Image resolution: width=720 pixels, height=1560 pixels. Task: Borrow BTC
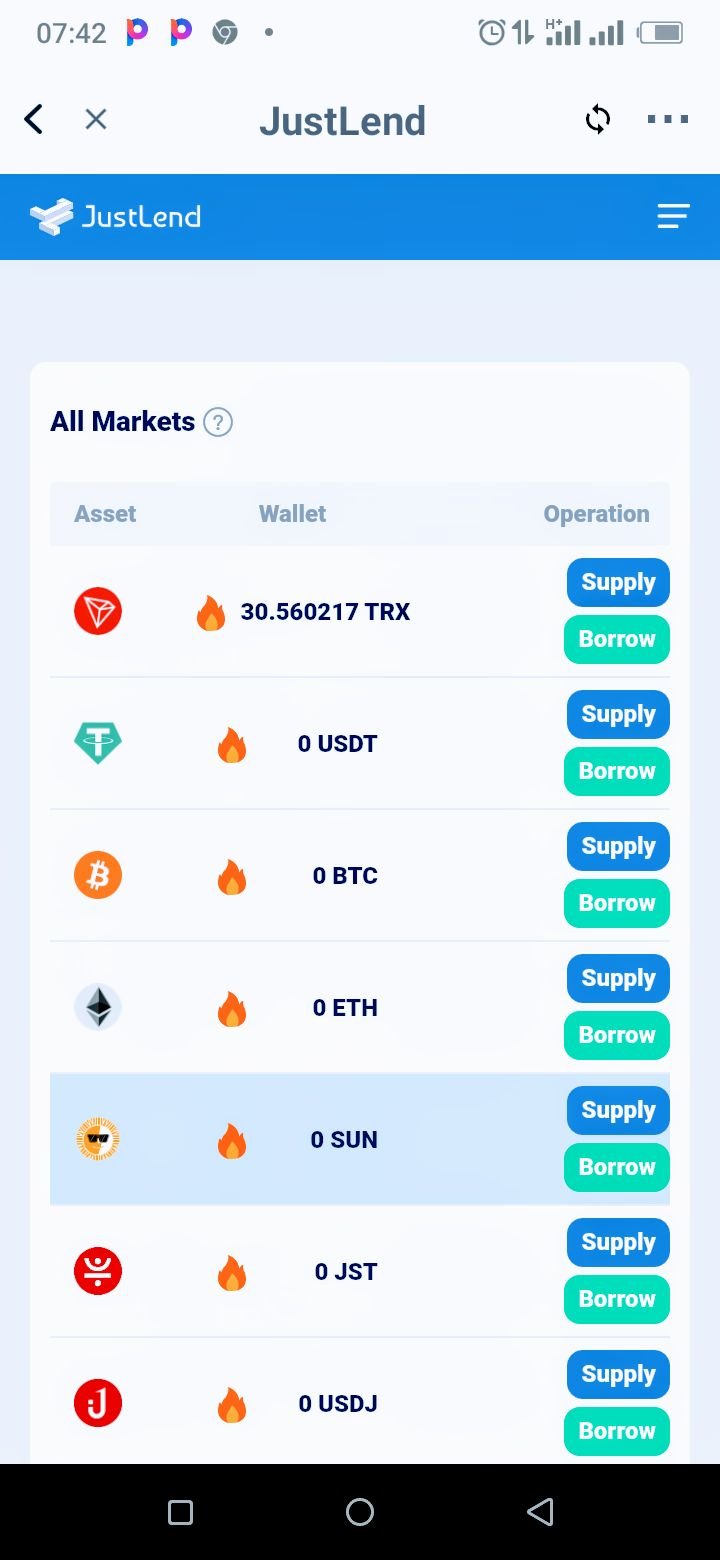click(x=617, y=903)
